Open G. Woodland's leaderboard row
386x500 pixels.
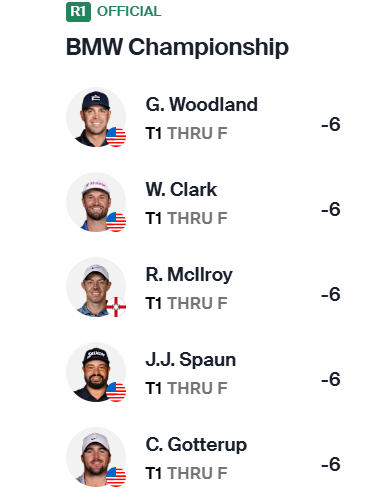click(x=203, y=117)
